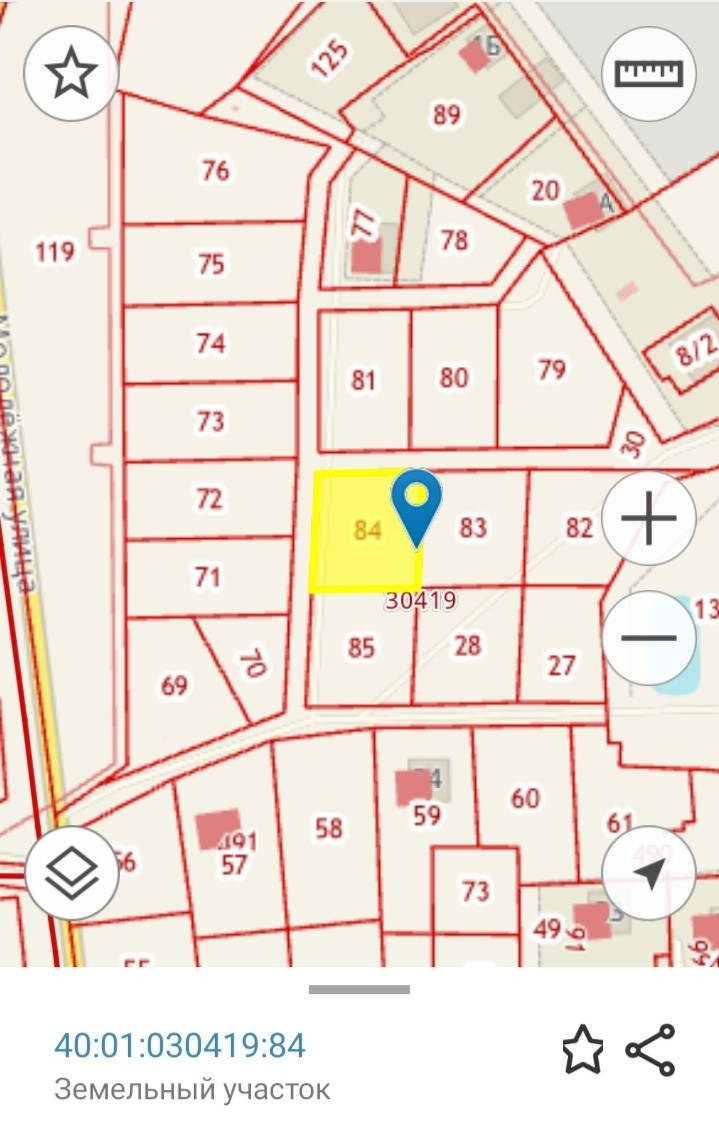The width and height of the screenshot is (719, 1131).
Task: Select parcel 83 on the map
Action: point(473,527)
